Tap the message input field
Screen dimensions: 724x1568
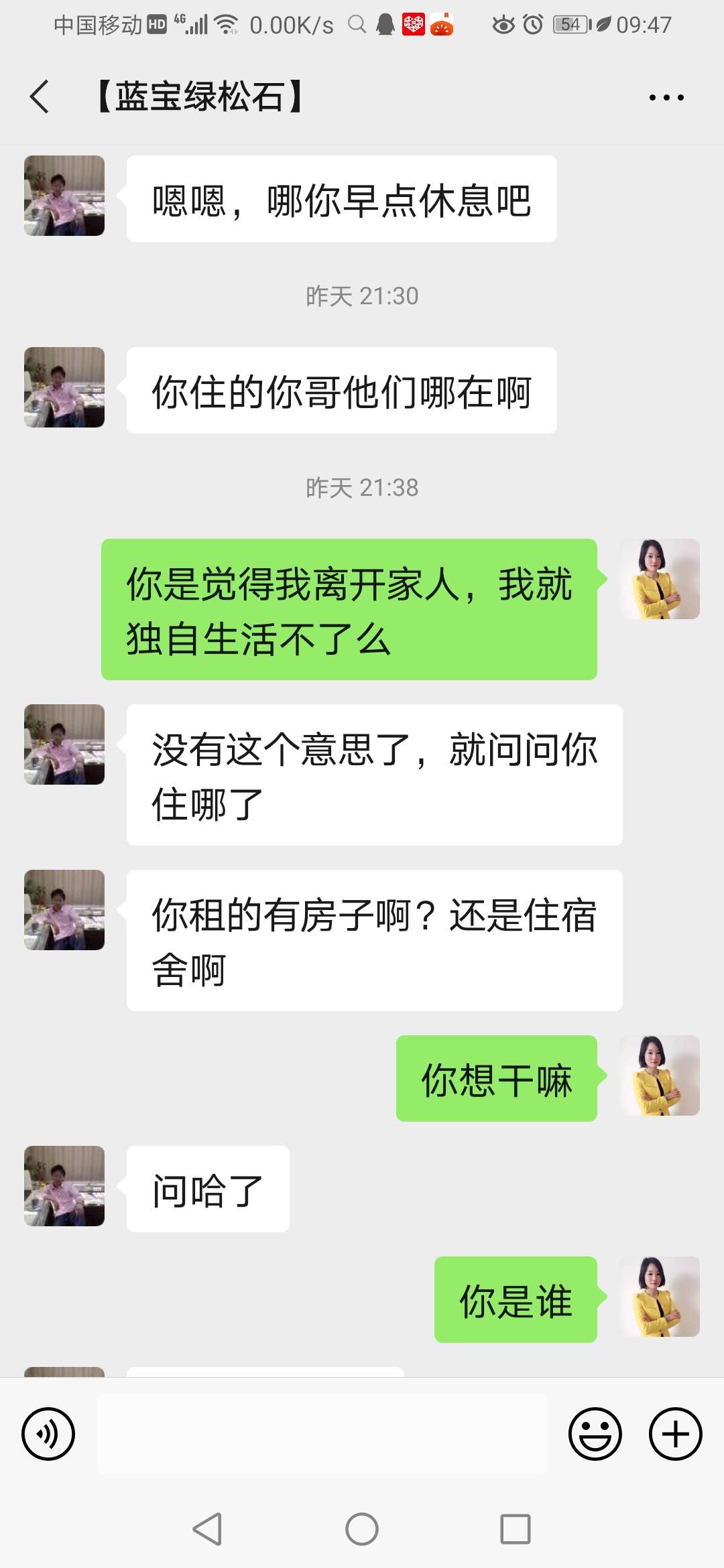322,1434
